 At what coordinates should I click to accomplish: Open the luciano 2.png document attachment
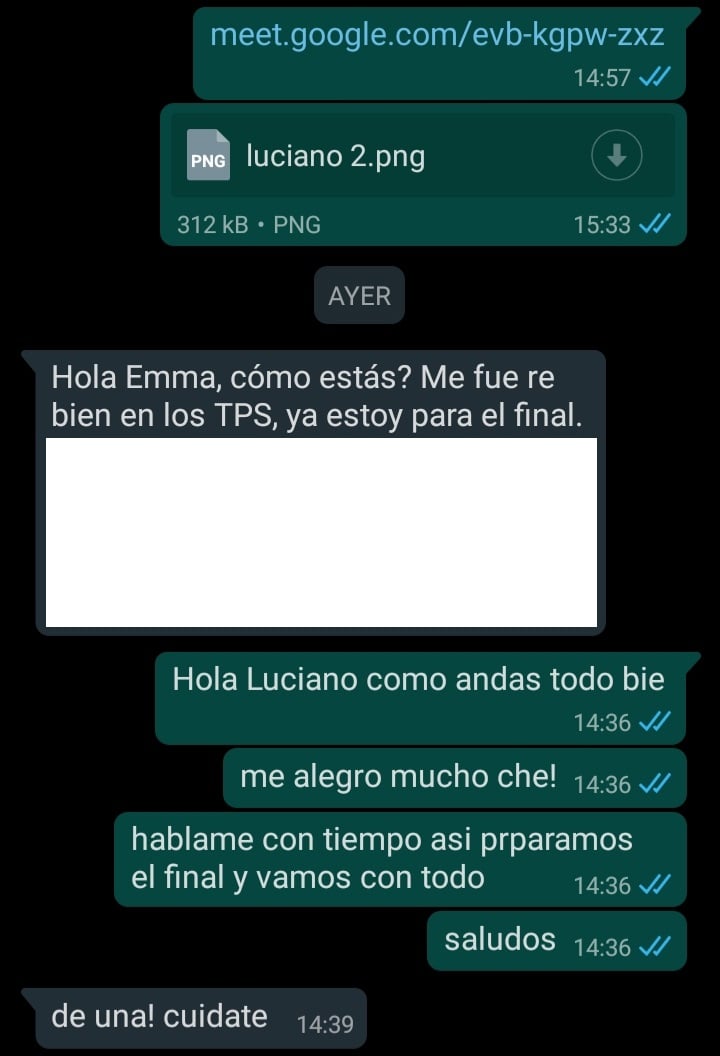click(336, 157)
